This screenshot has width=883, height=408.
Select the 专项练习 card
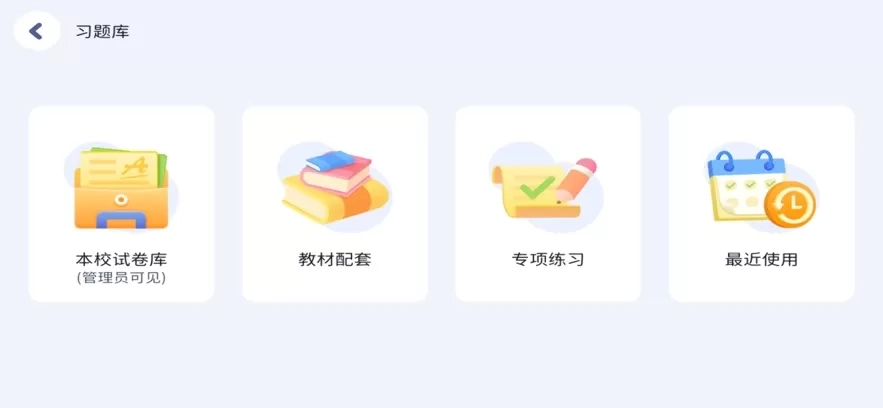click(x=548, y=204)
